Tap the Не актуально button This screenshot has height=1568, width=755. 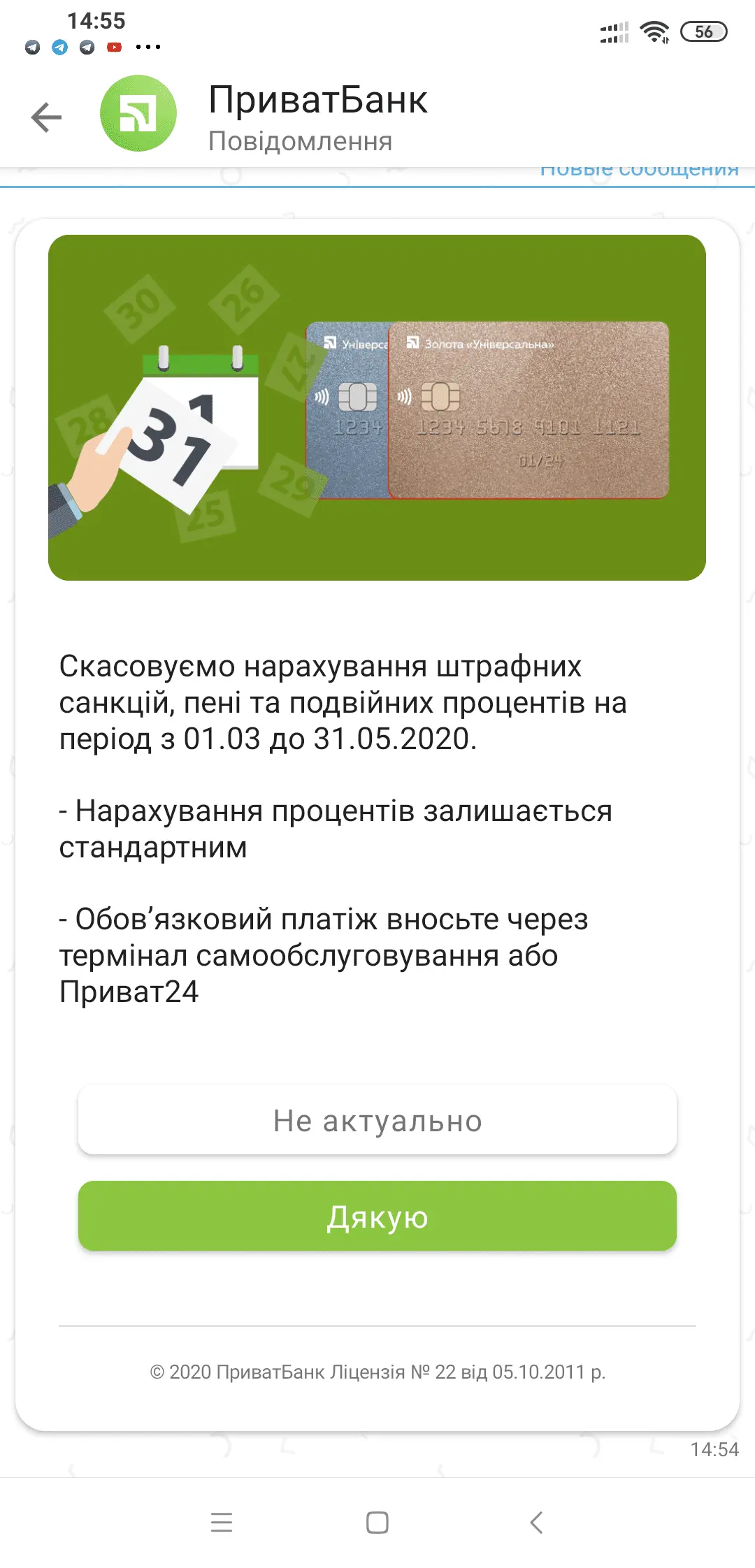(377, 1120)
